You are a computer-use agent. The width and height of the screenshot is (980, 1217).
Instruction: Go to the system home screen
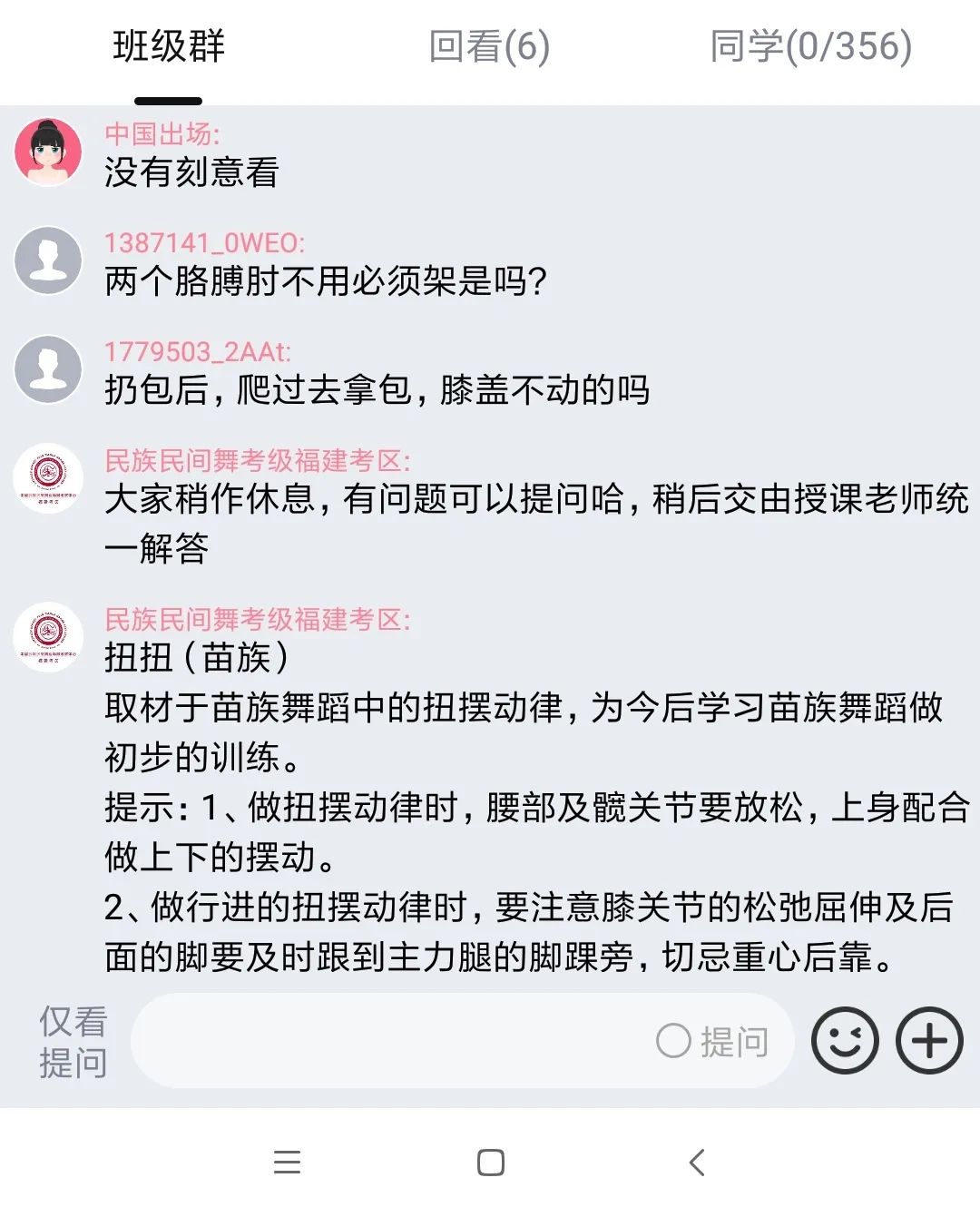click(491, 1163)
